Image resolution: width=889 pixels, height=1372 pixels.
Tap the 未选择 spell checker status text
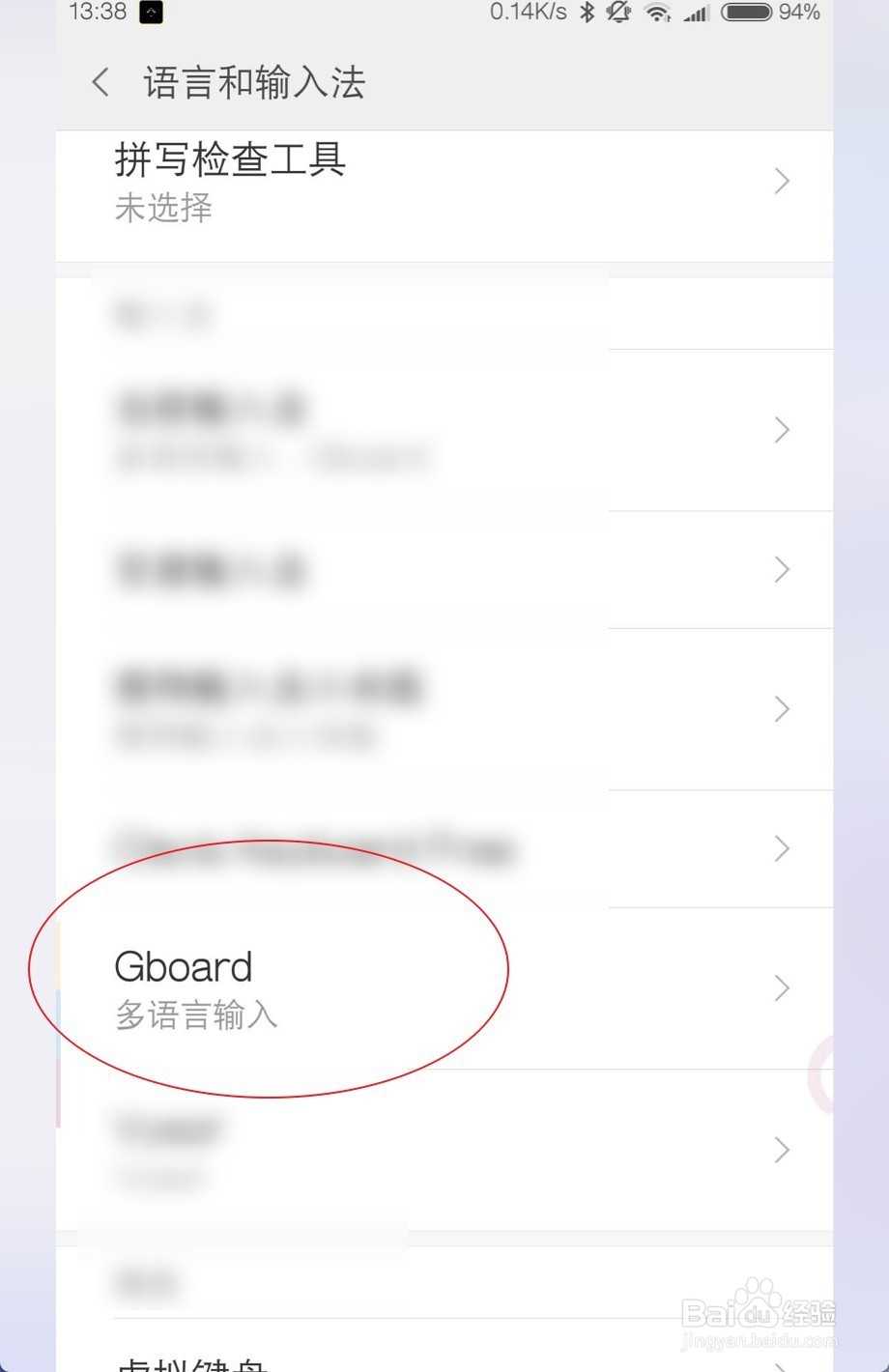coord(163,209)
